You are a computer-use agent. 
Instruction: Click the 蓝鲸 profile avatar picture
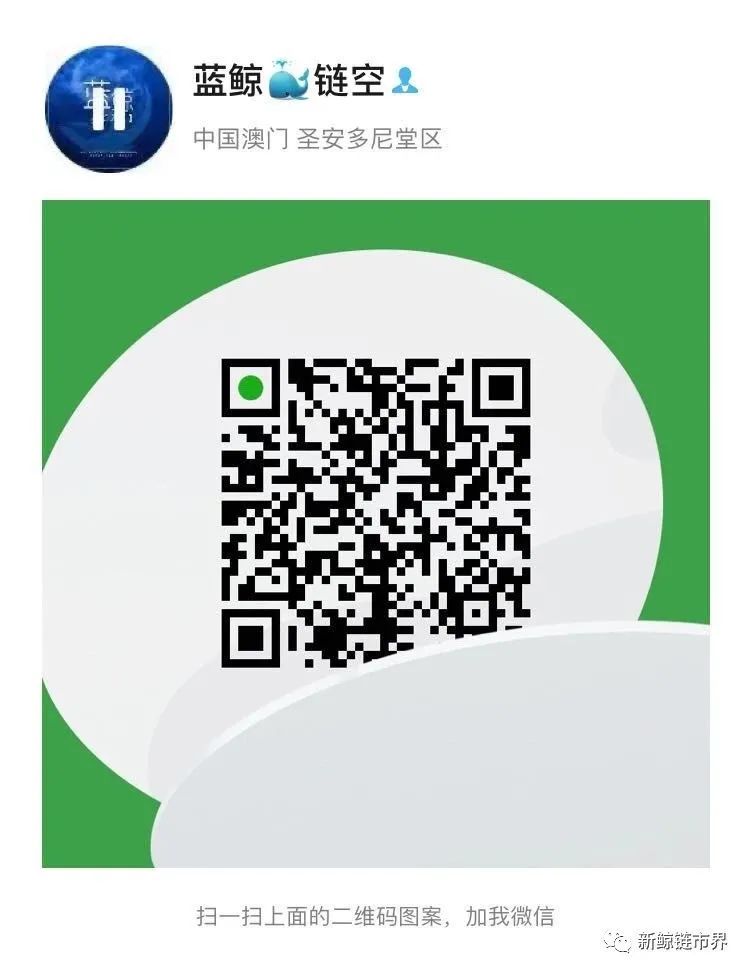[x=110, y=103]
